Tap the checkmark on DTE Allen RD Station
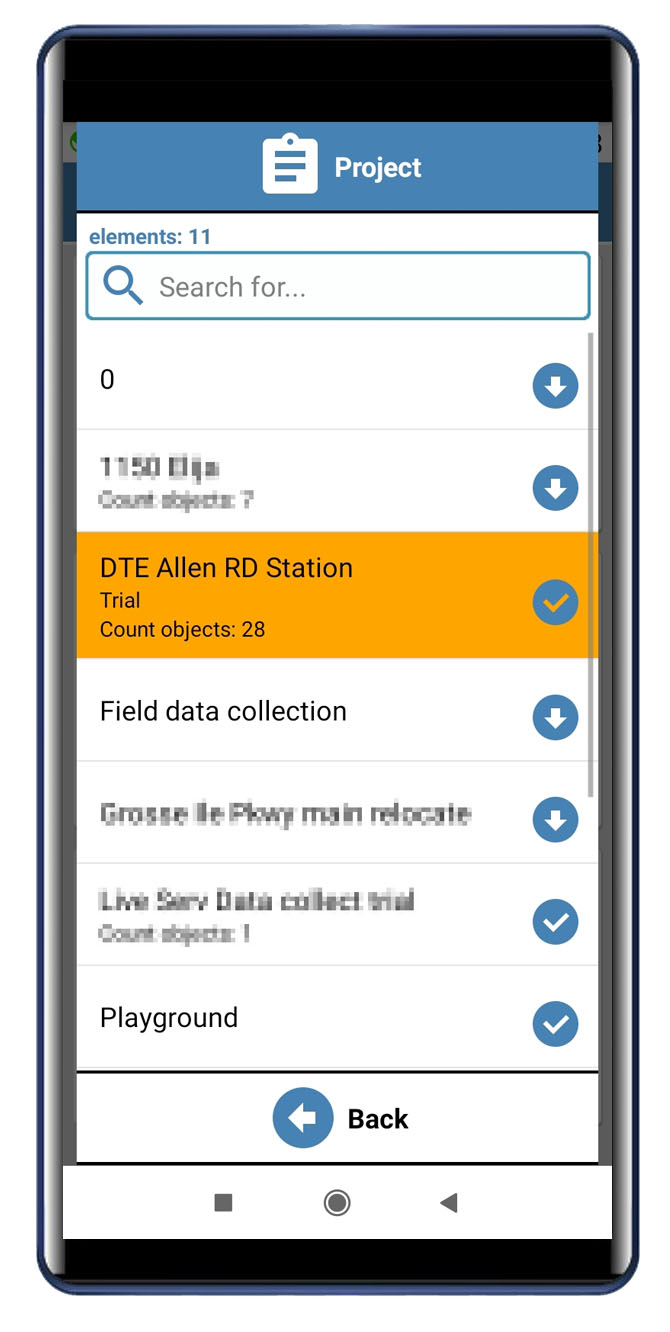This screenshot has width=670, height=1332. pyautogui.click(x=555, y=603)
